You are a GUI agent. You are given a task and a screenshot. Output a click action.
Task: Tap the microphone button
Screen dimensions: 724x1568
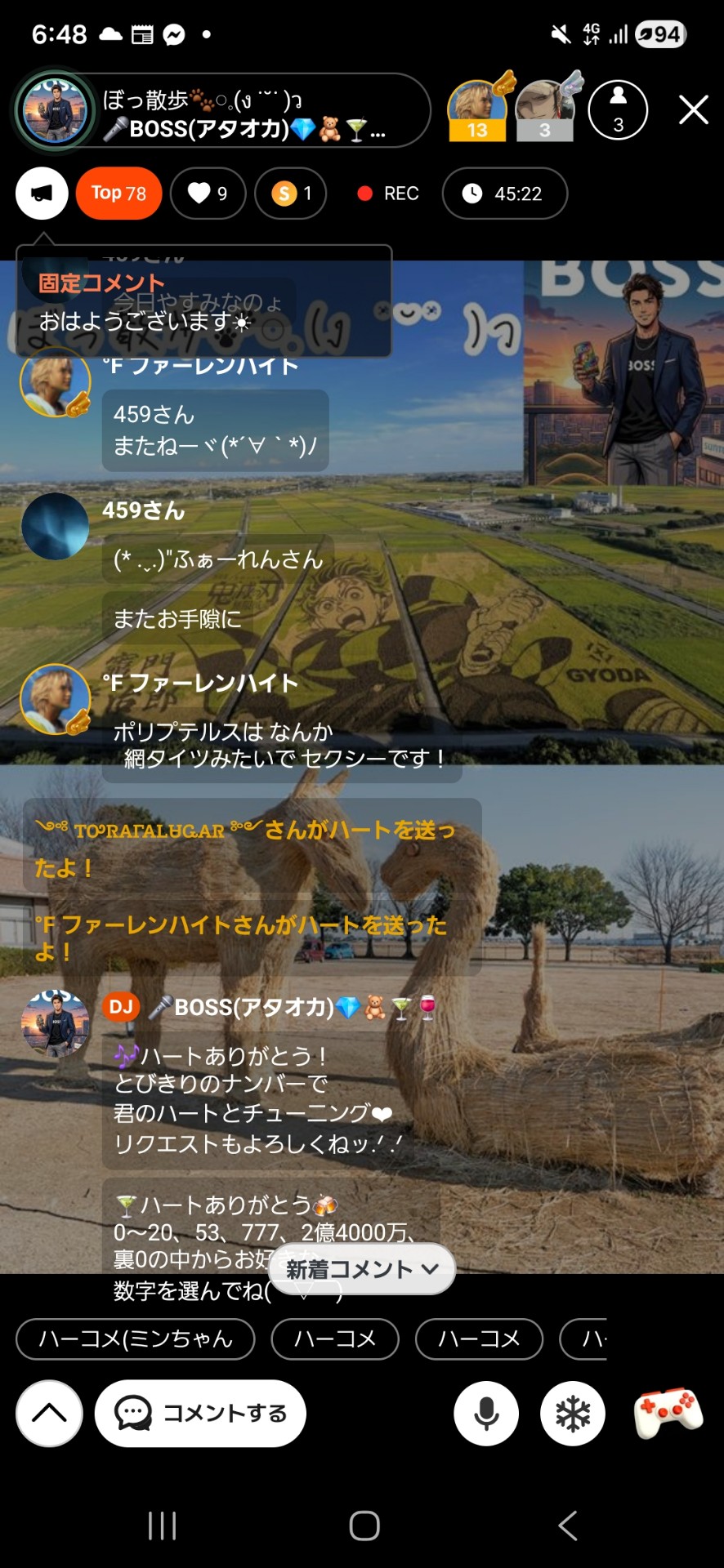point(486,1413)
